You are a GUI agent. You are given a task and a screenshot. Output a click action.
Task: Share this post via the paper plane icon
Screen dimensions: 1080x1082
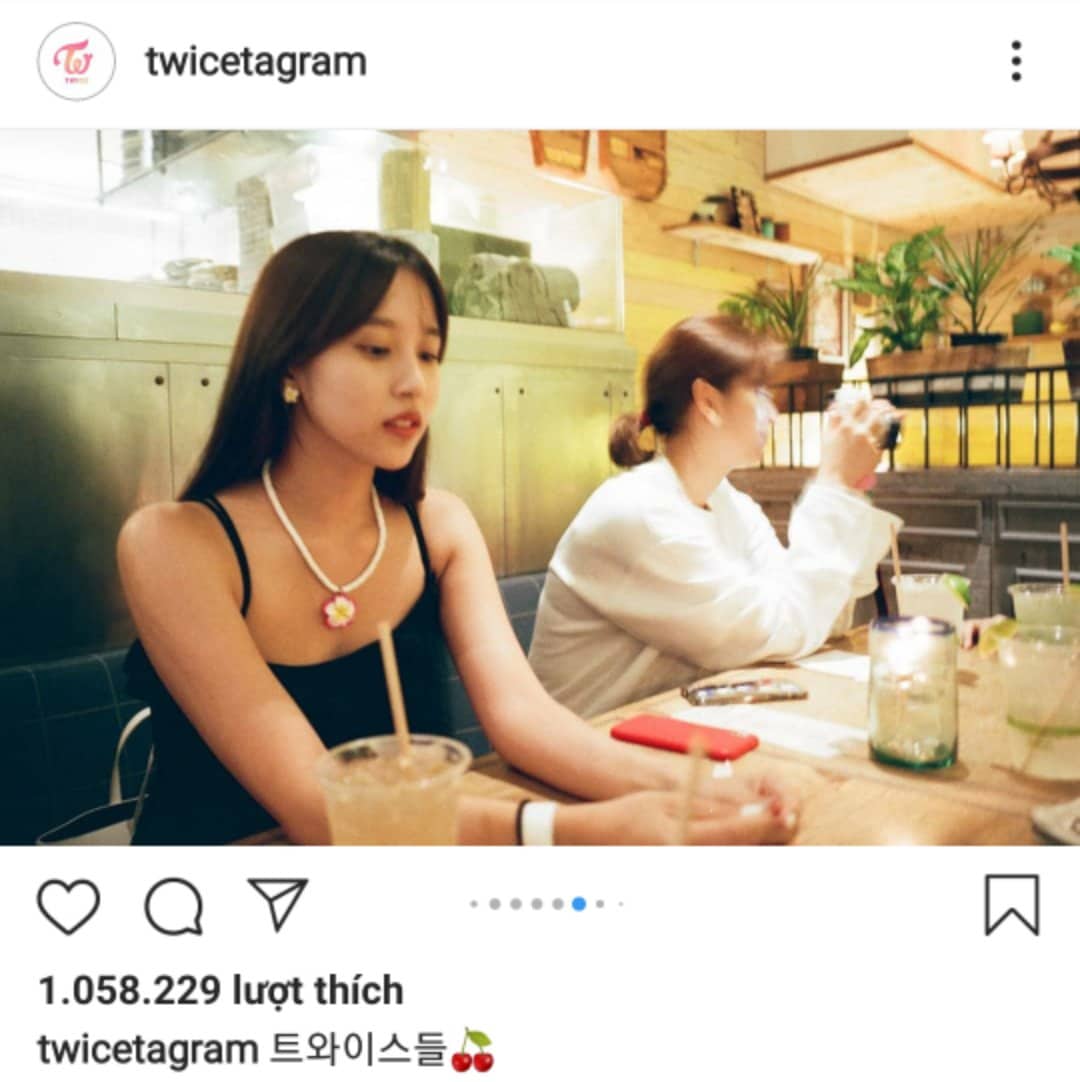click(277, 904)
